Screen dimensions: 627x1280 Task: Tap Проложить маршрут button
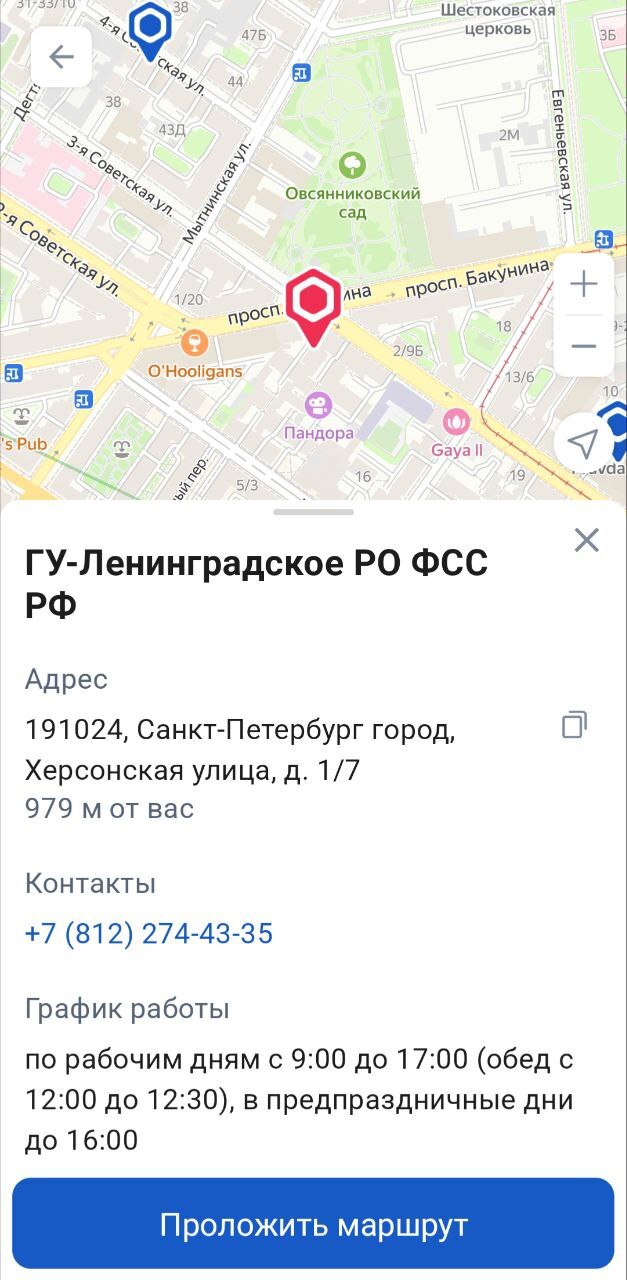point(313,1225)
